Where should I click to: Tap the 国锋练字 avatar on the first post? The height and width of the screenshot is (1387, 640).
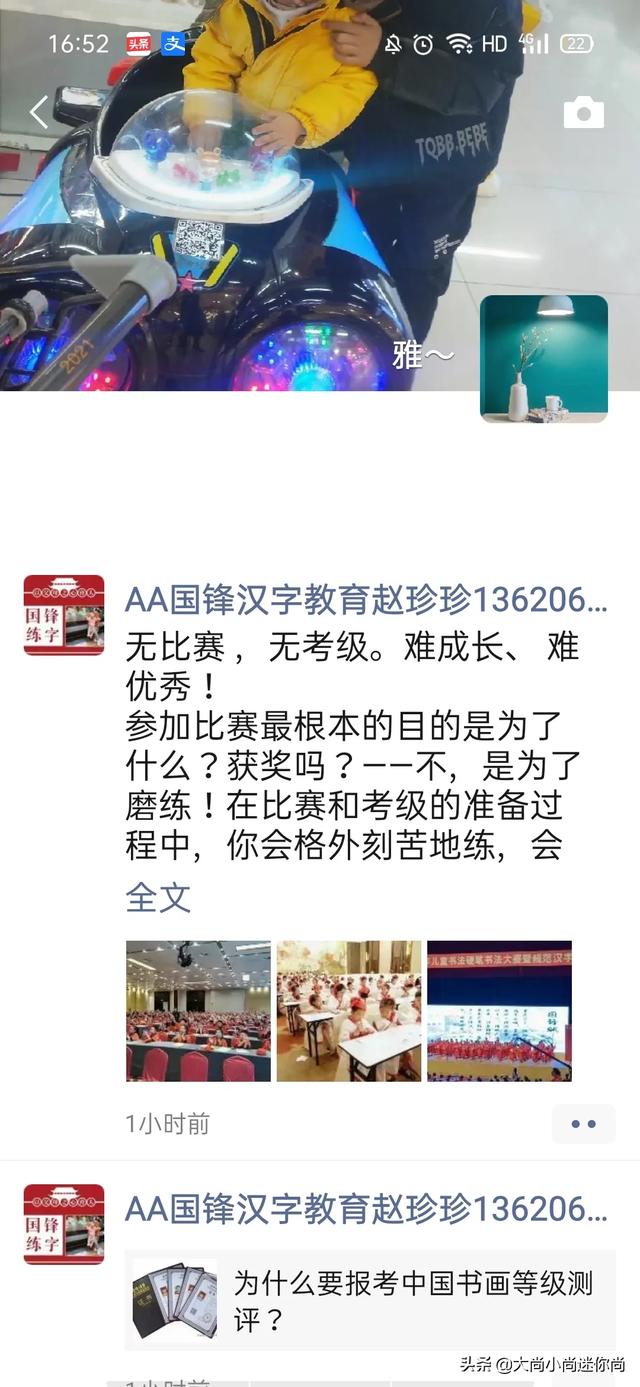tap(64, 615)
